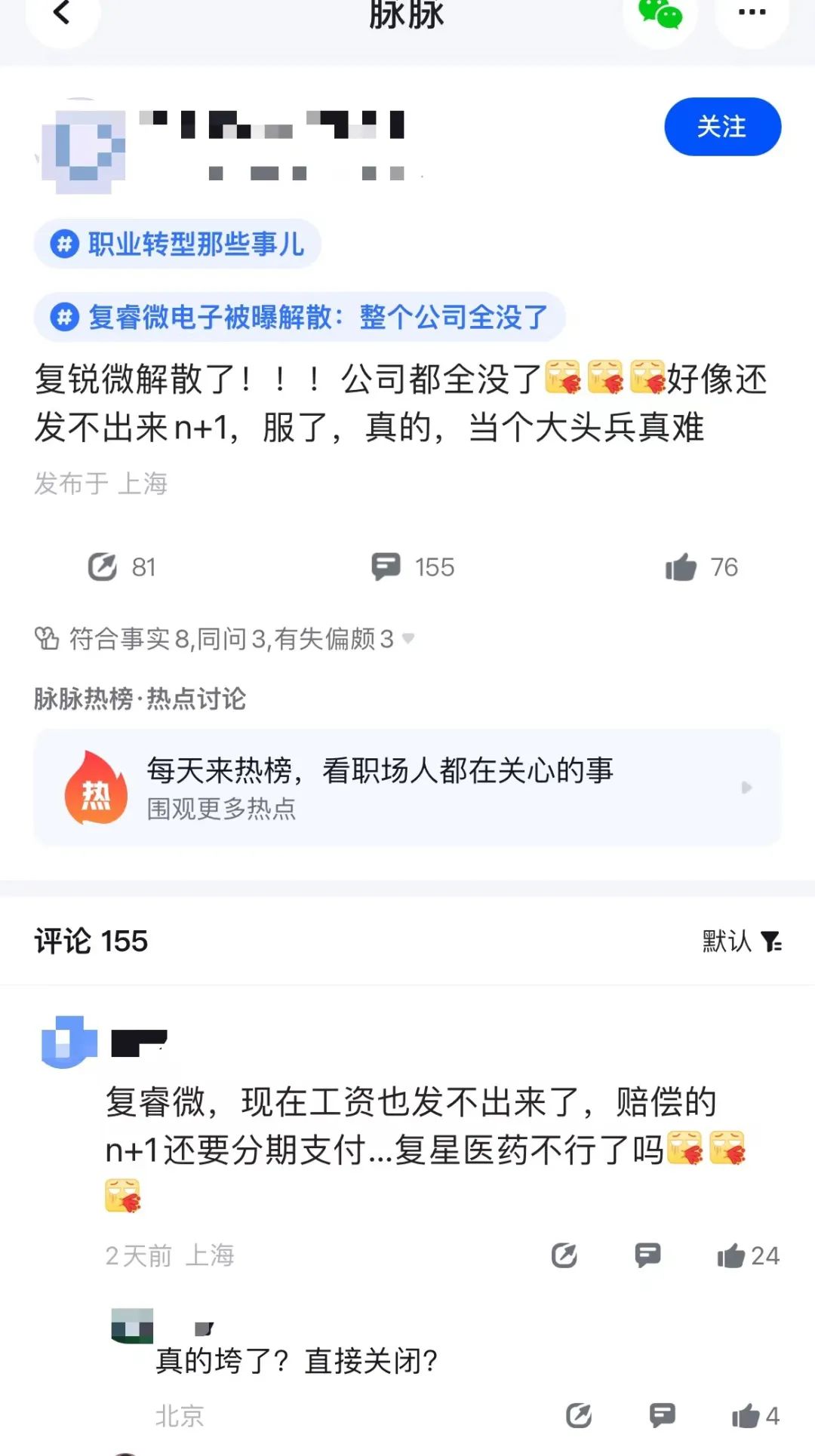The height and width of the screenshot is (1456, 815).
Task: Like the 复睿微 comment with 24 likes
Action: 731,1256
